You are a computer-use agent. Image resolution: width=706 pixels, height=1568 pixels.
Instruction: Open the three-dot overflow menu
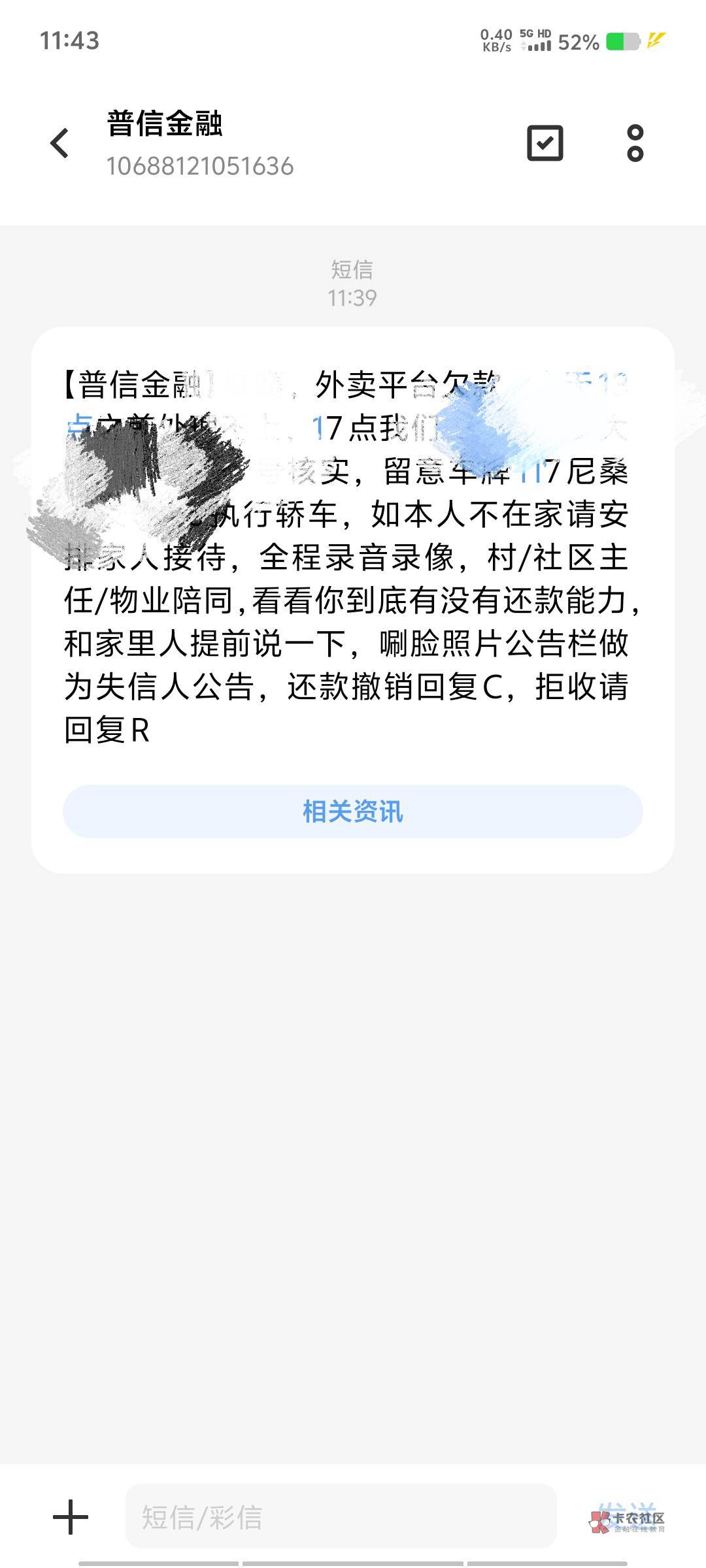(x=635, y=143)
